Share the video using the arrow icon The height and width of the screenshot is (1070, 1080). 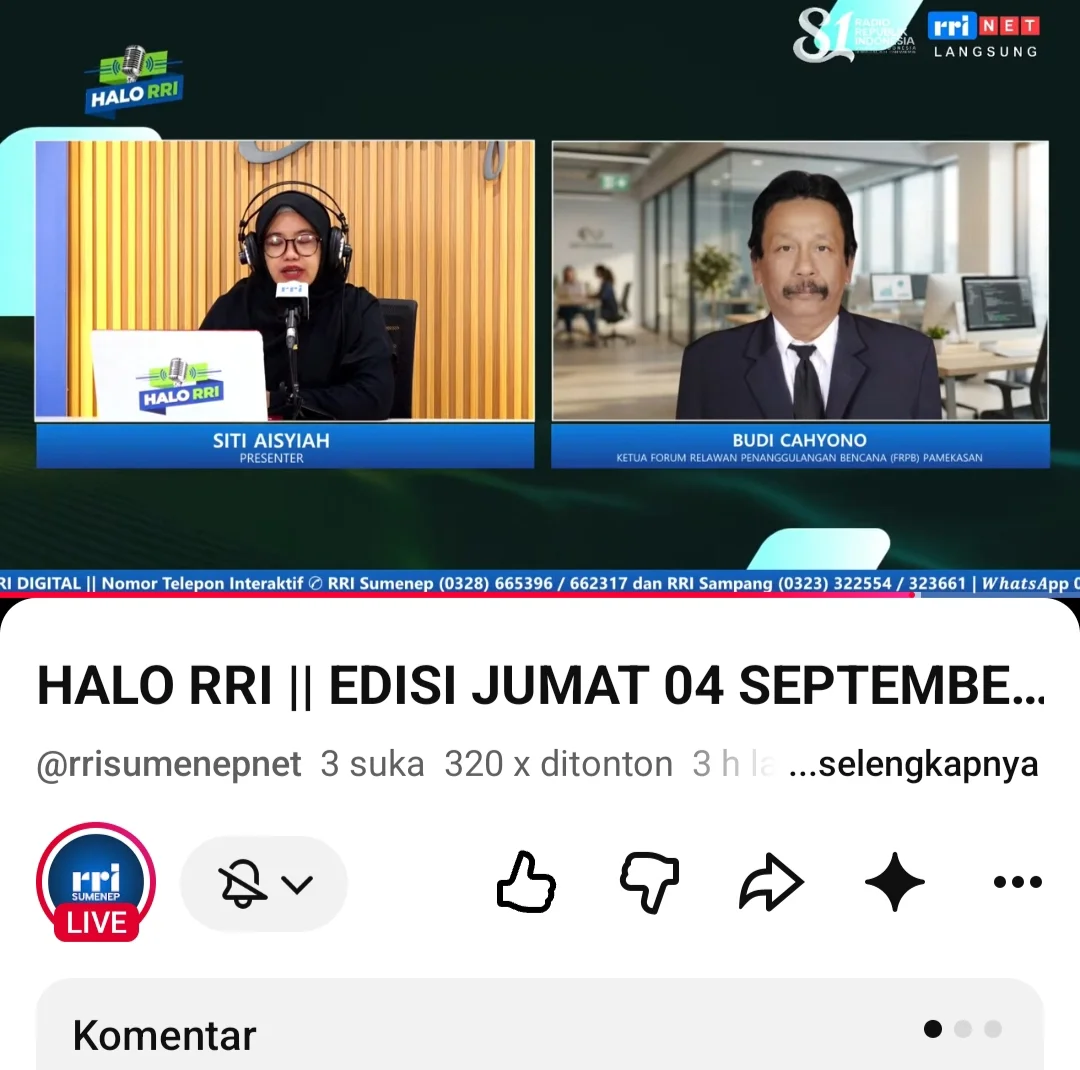[771, 882]
